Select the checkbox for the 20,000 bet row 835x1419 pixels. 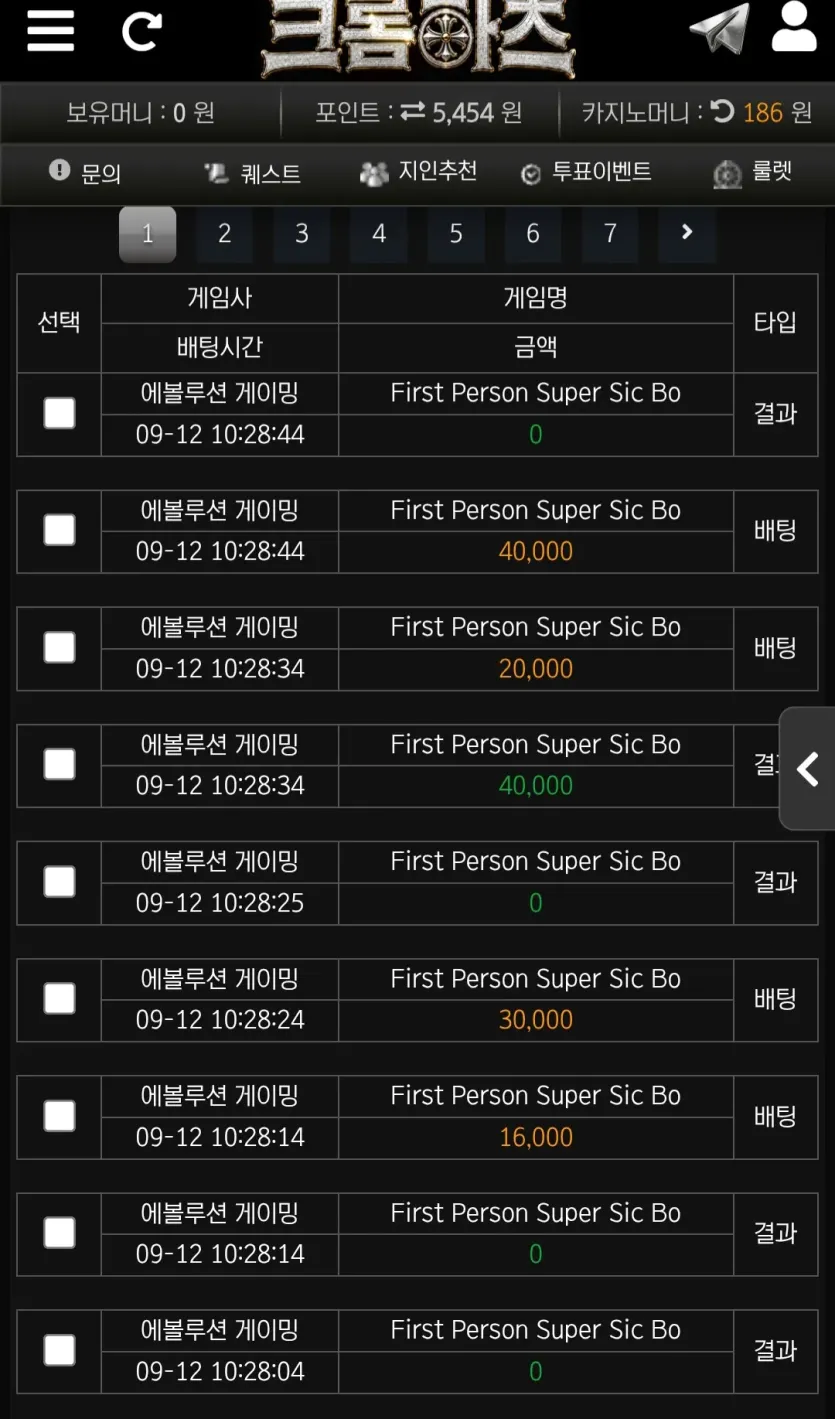coord(59,647)
